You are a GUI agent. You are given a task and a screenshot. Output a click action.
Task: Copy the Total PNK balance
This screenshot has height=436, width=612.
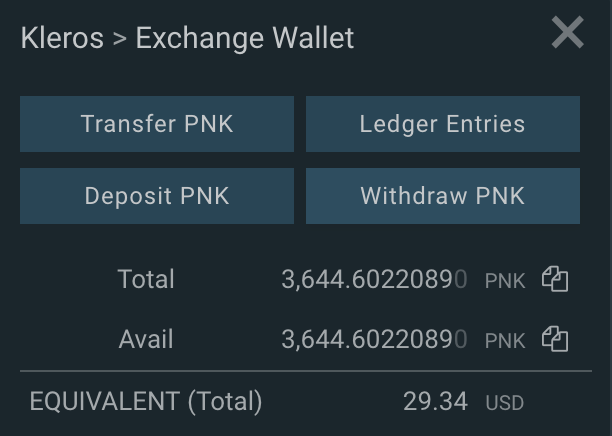click(x=555, y=279)
